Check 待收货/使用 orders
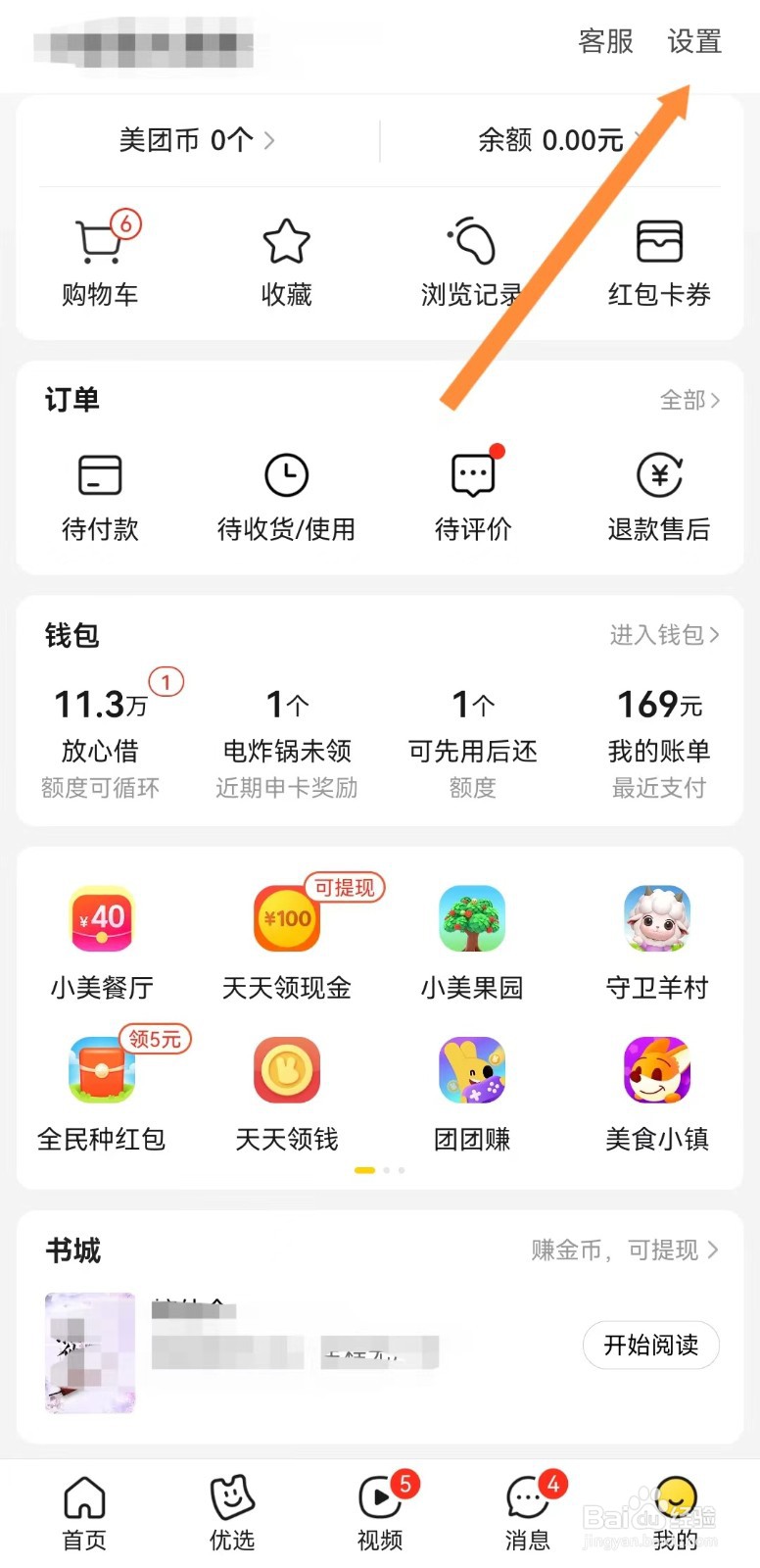This screenshot has height=1568, width=760. pos(286,496)
